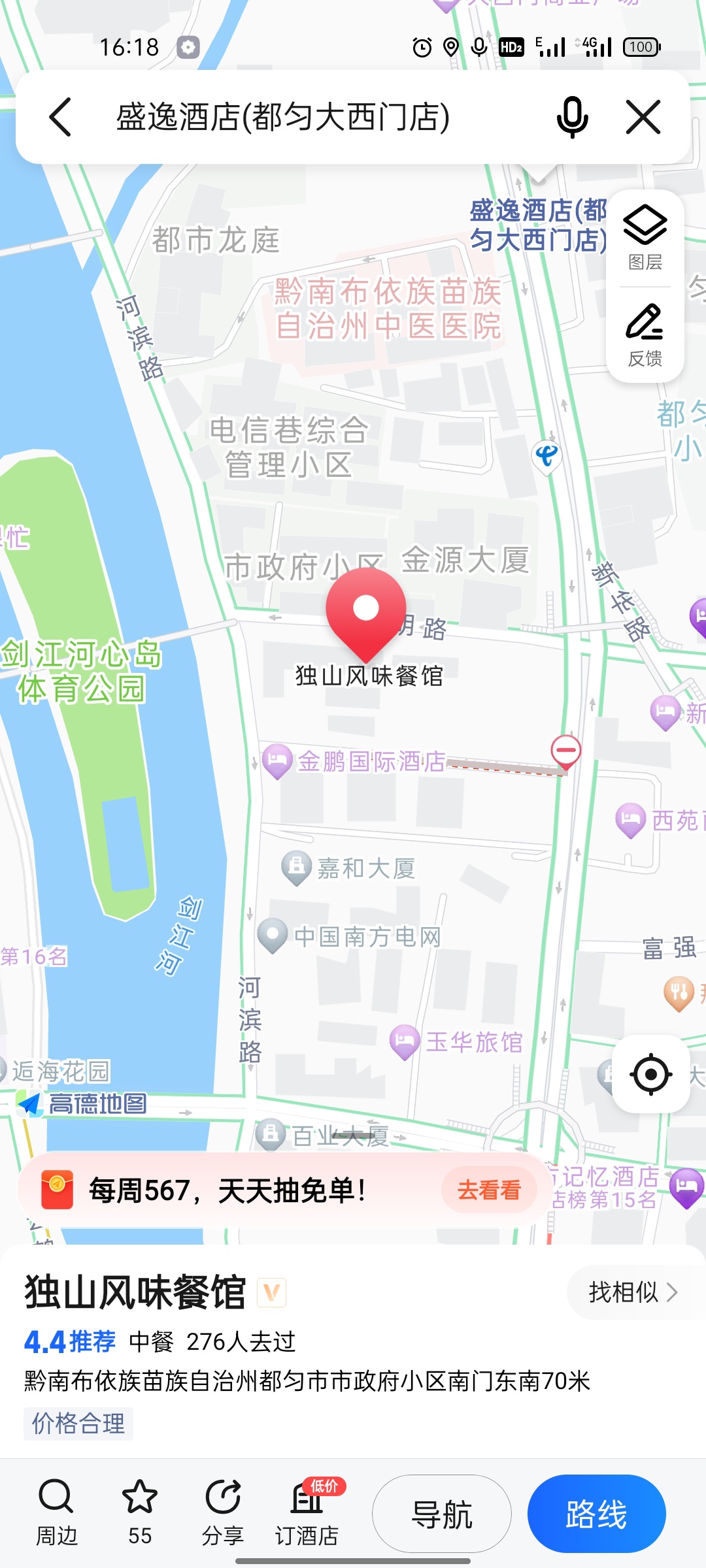Share 独山风味餐馆 location

pos(223,1513)
